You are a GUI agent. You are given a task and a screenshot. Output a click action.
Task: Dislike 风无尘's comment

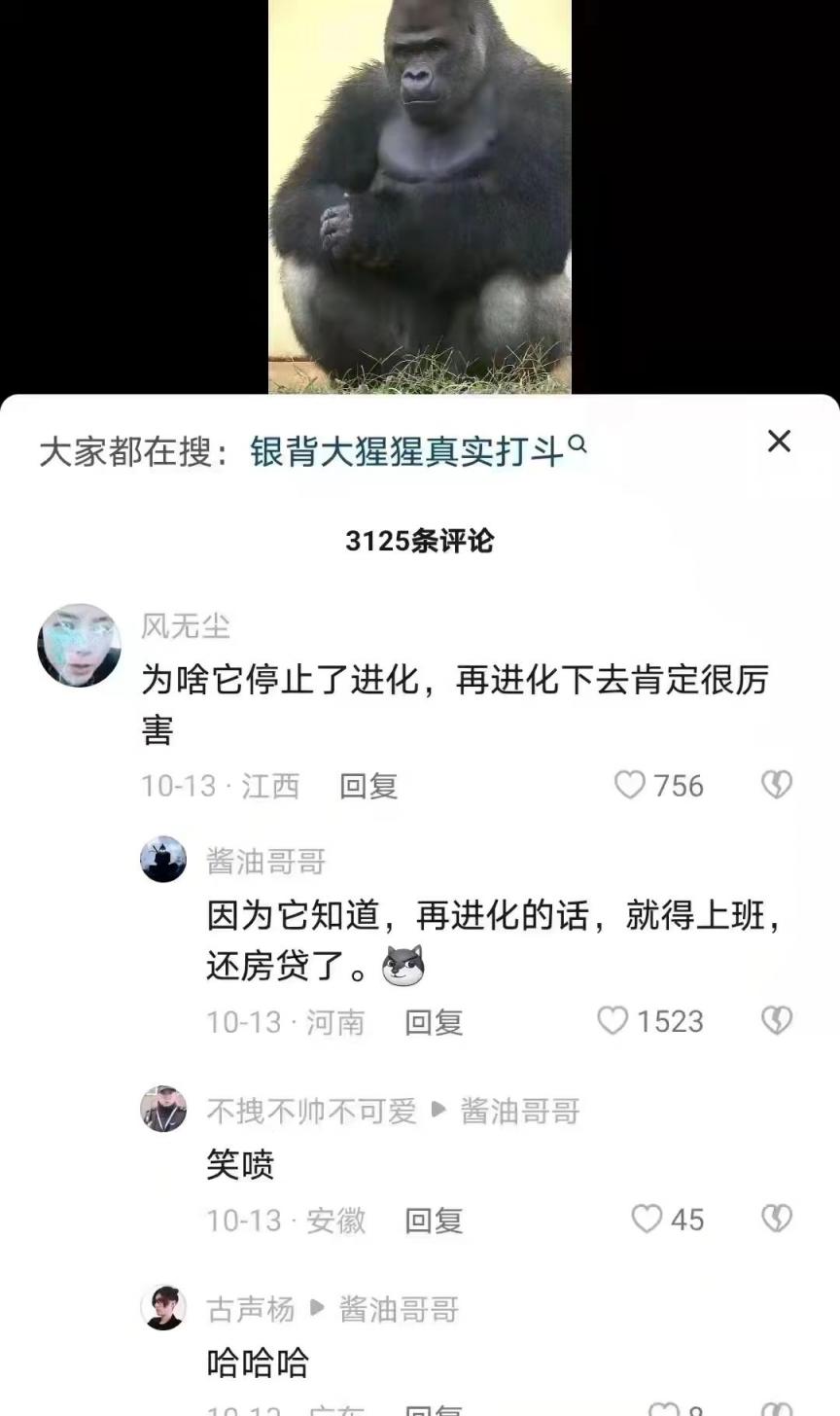[776, 785]
